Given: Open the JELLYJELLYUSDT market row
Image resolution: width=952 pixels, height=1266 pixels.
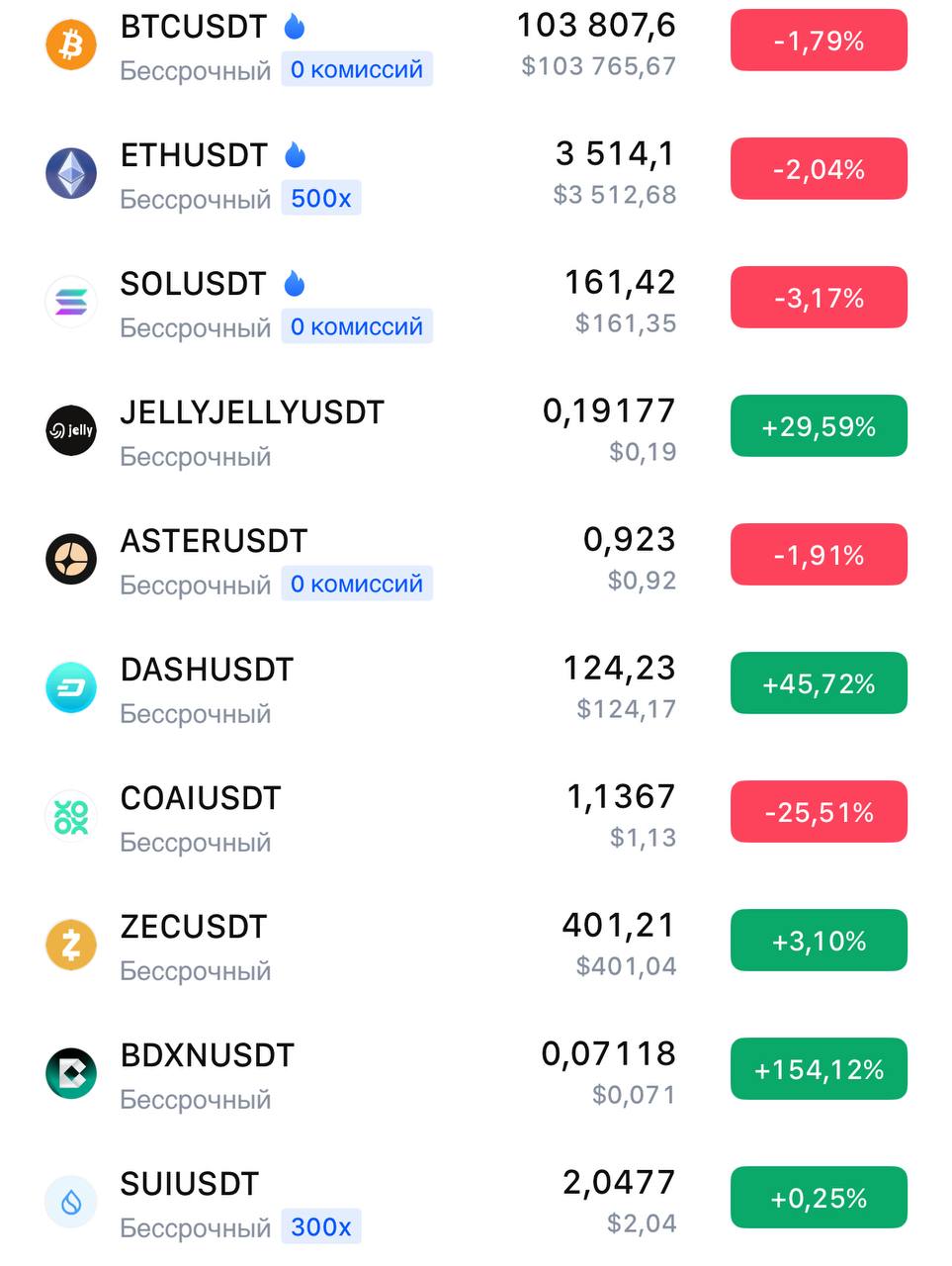Looking at the screenshot, I should coord(251,412).
